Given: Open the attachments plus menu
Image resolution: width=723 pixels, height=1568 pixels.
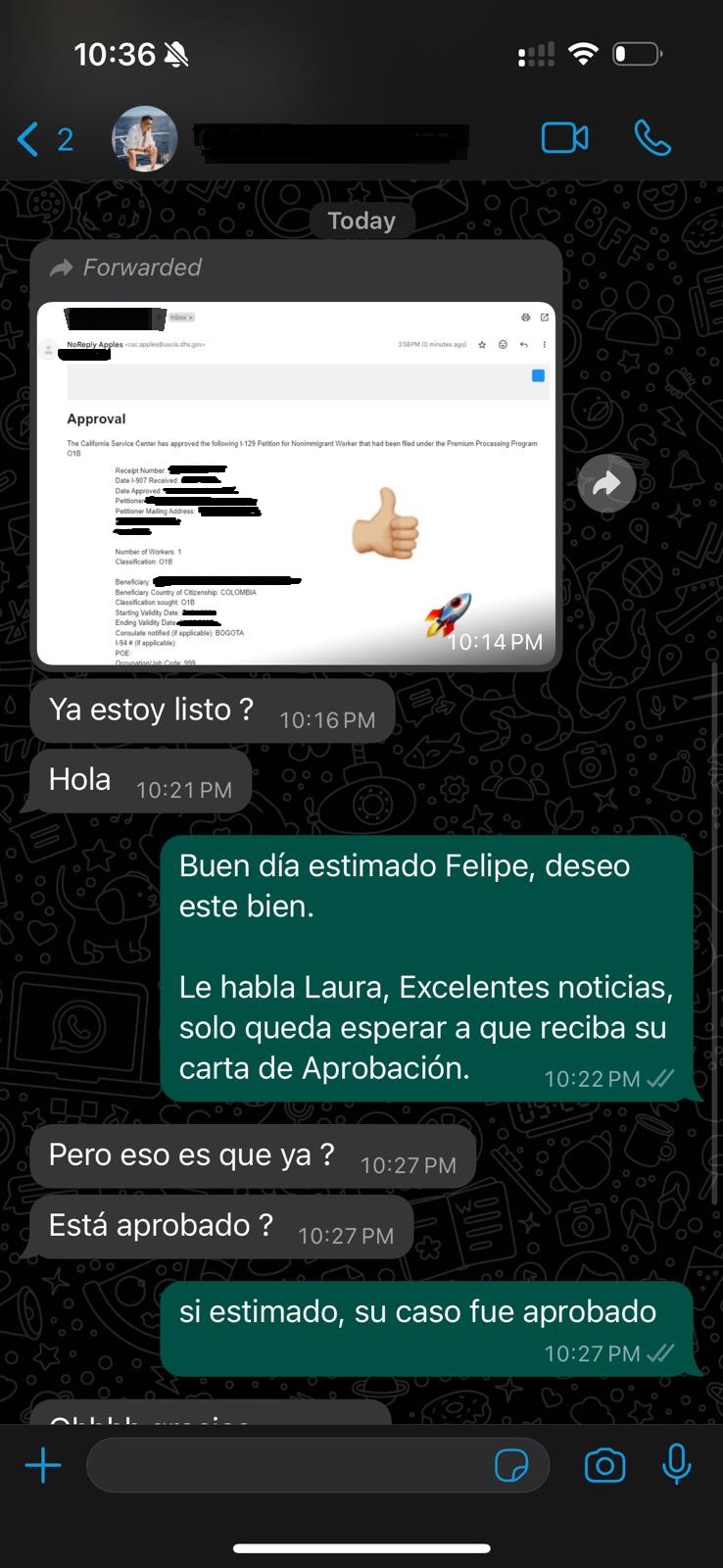Looking at the screenshot, I should 43,1466.
